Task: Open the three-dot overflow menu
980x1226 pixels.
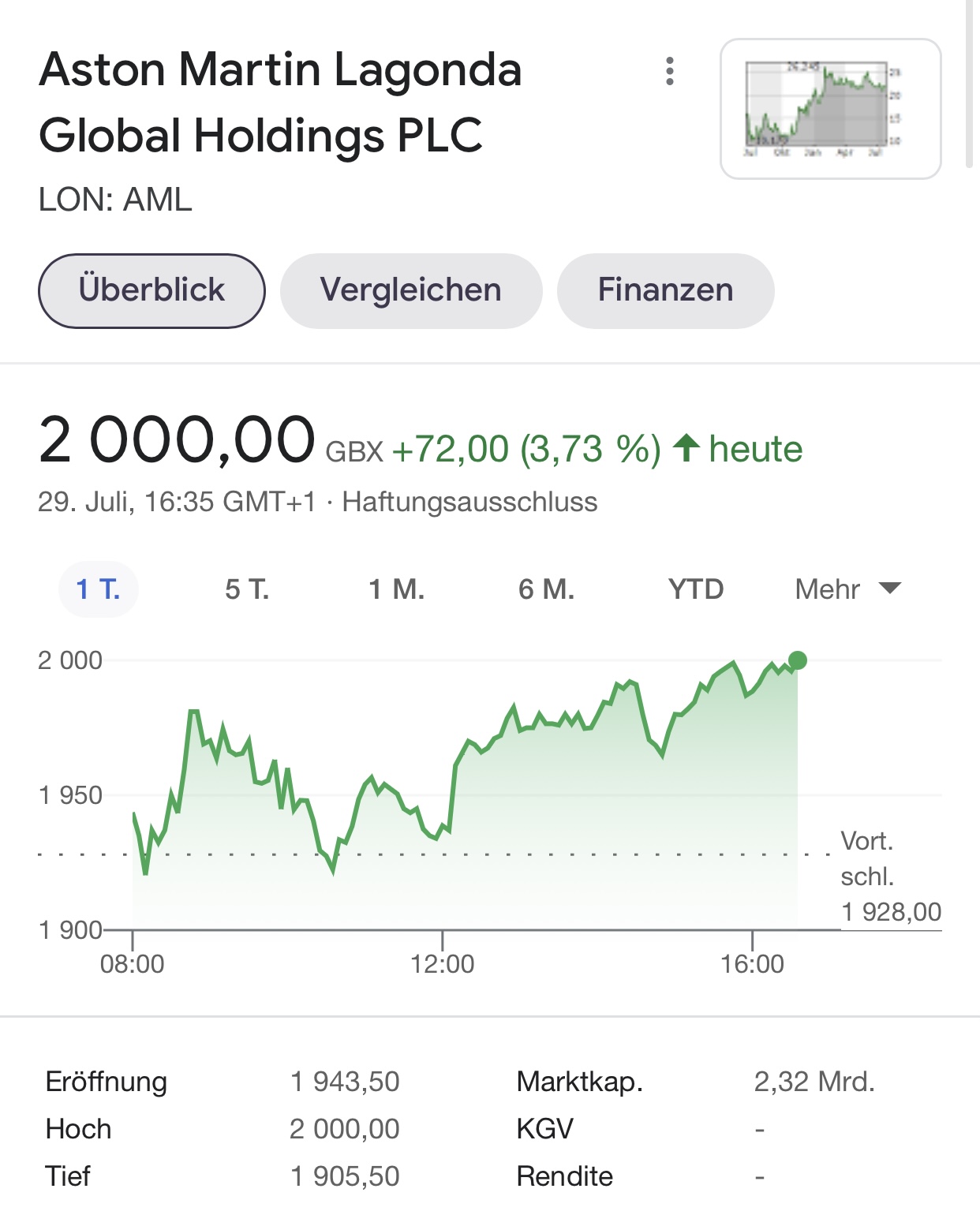Action: pyautogui.click(x=670, y=71)
